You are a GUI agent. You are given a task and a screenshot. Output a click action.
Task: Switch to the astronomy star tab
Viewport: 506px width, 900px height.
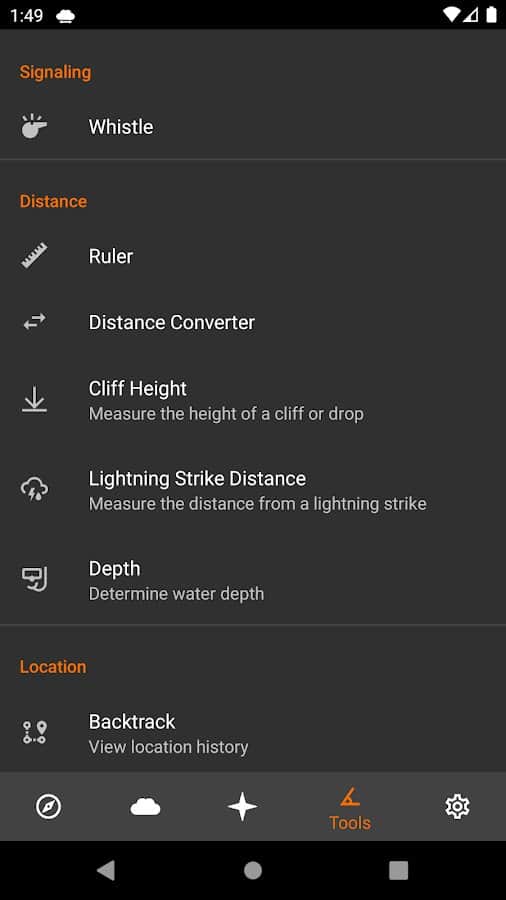242,806
